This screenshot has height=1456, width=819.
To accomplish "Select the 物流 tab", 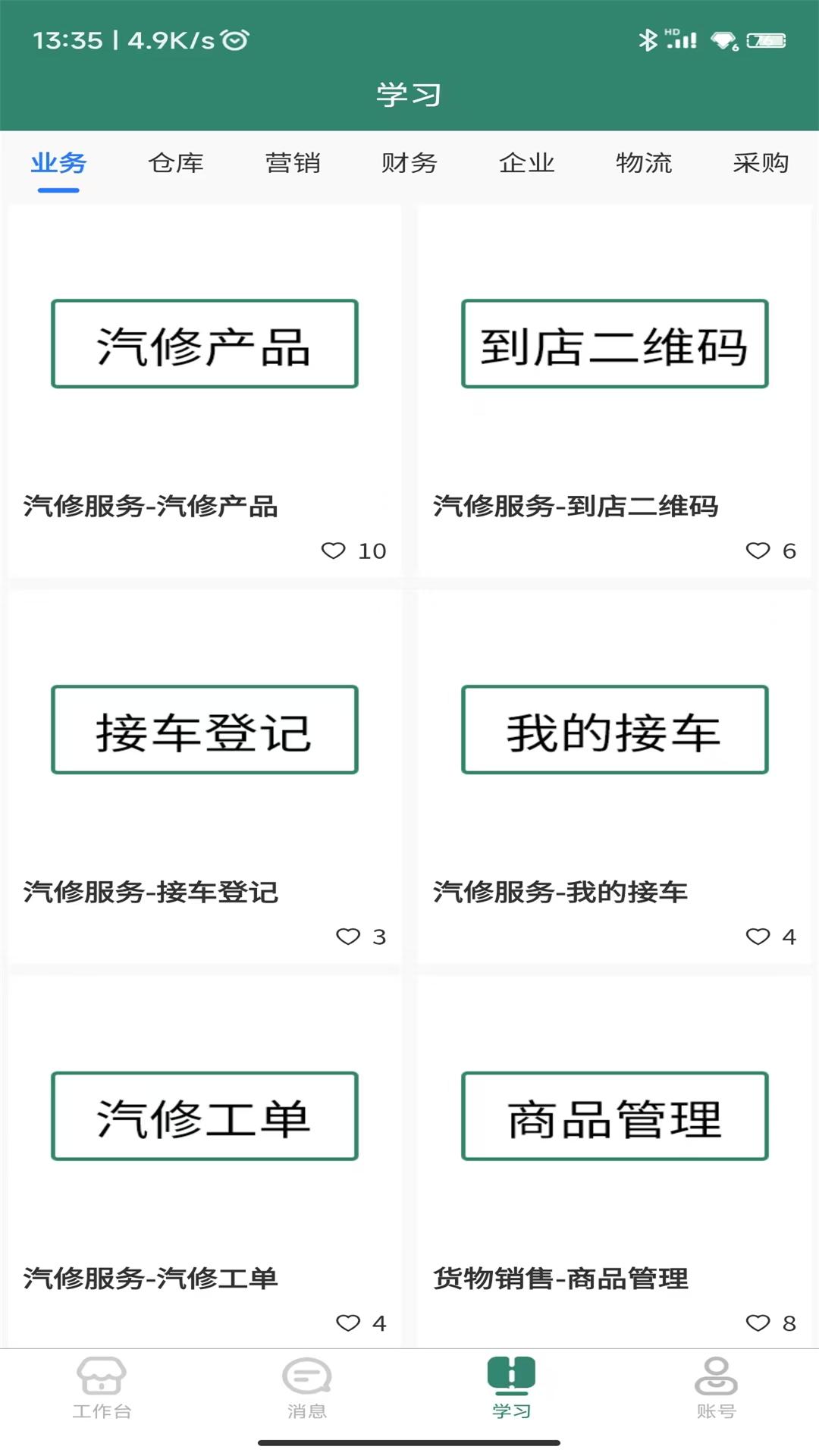I will click(x=644, y=163).
